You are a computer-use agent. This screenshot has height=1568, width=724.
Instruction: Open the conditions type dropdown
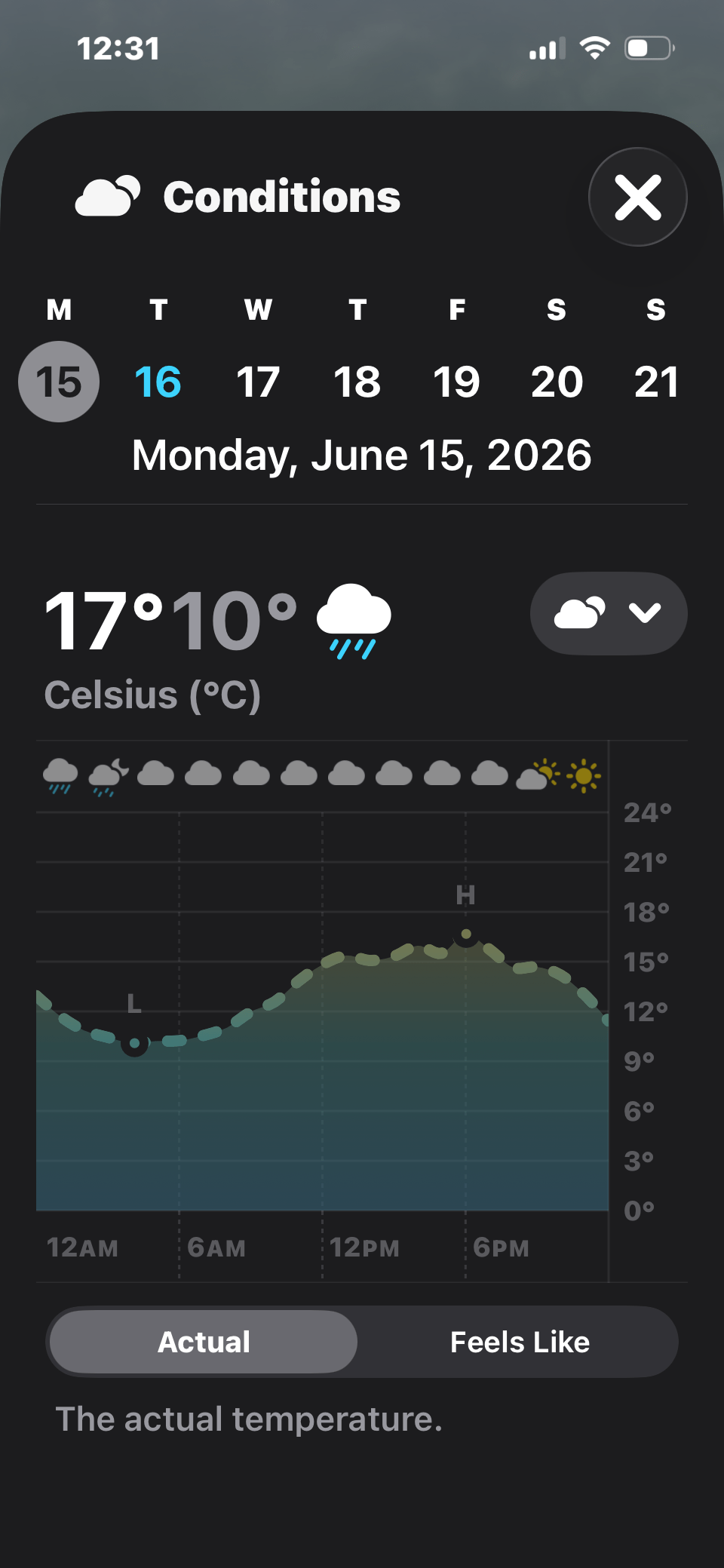point(609,613)
